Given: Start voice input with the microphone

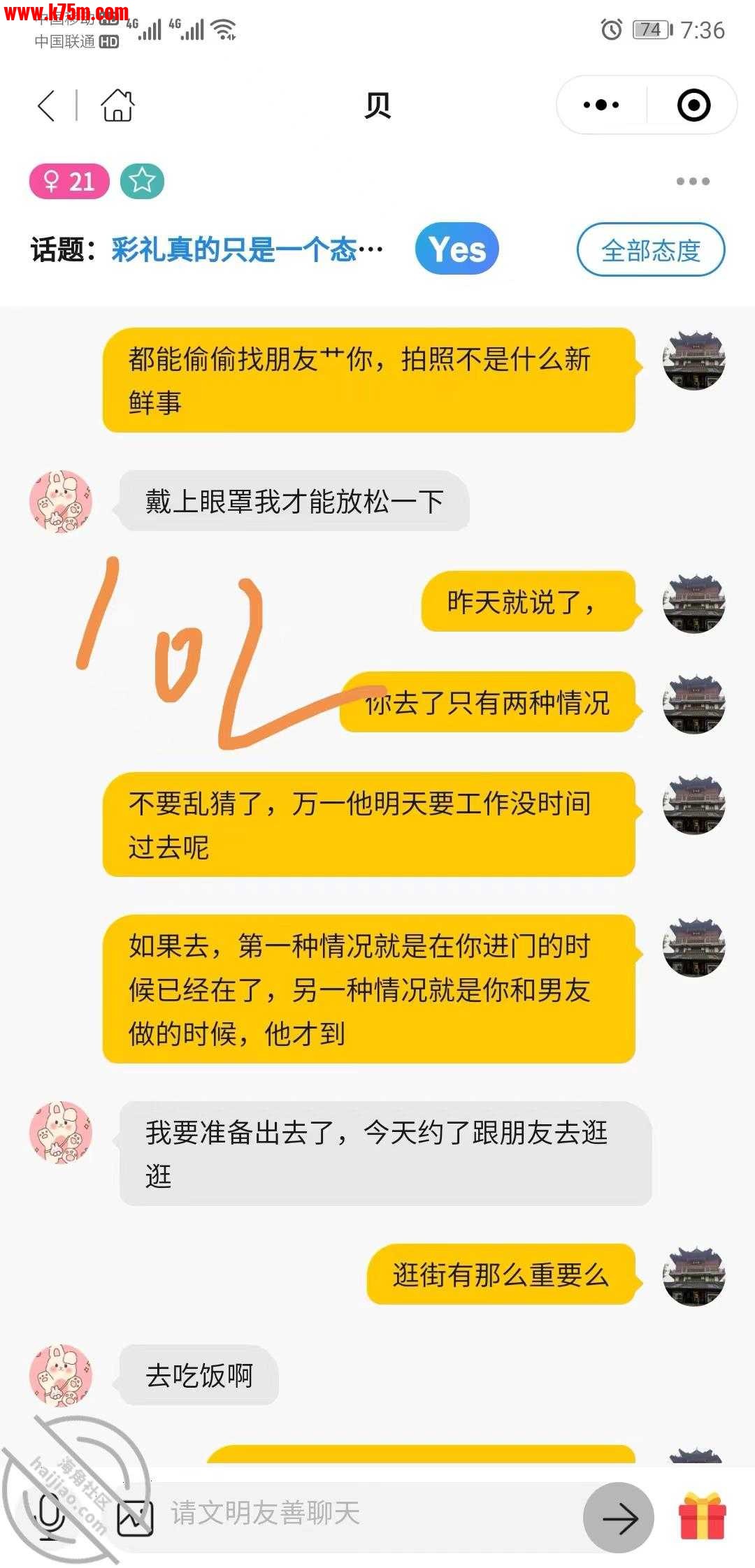Looking at the screenshot, I should 49,1516.
